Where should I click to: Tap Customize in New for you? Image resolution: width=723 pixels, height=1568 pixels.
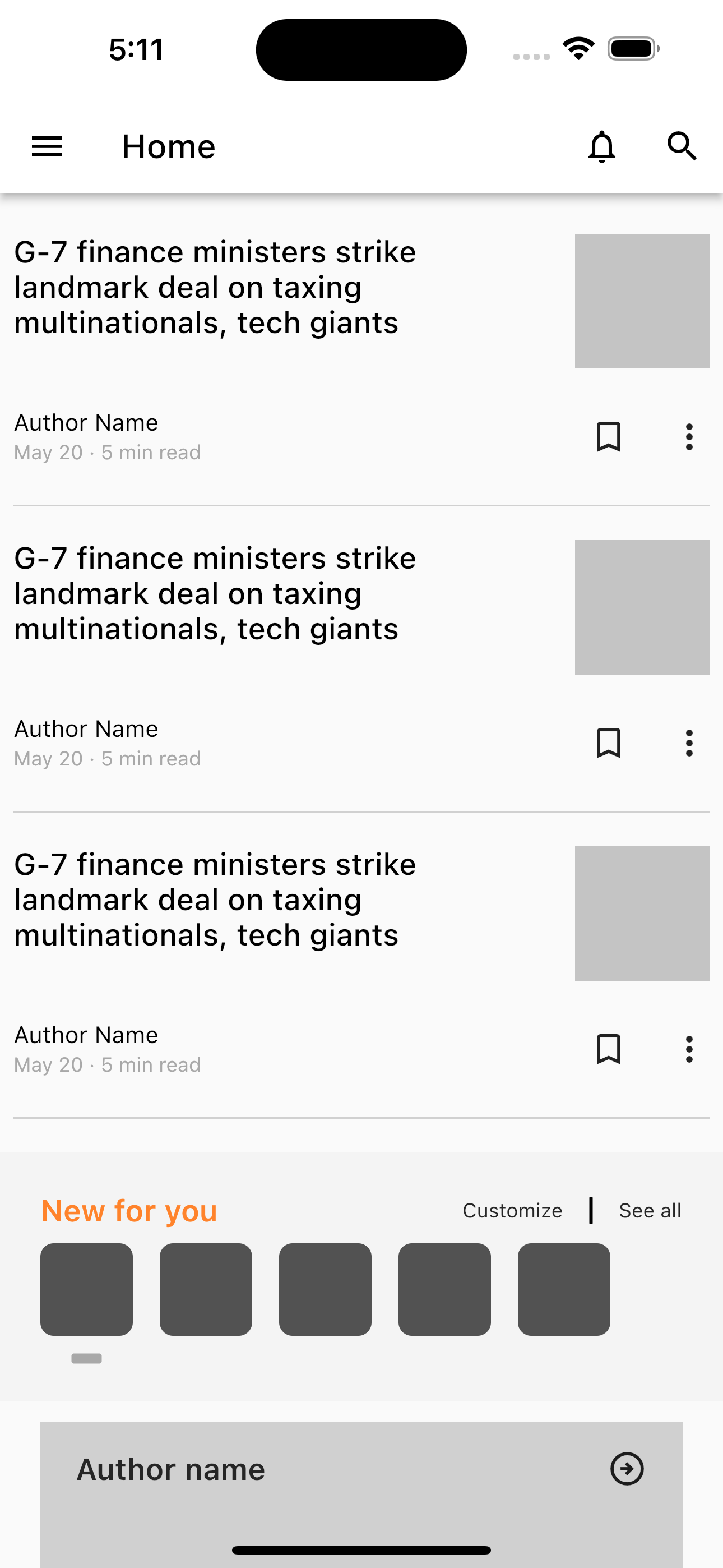(512, 1211)
